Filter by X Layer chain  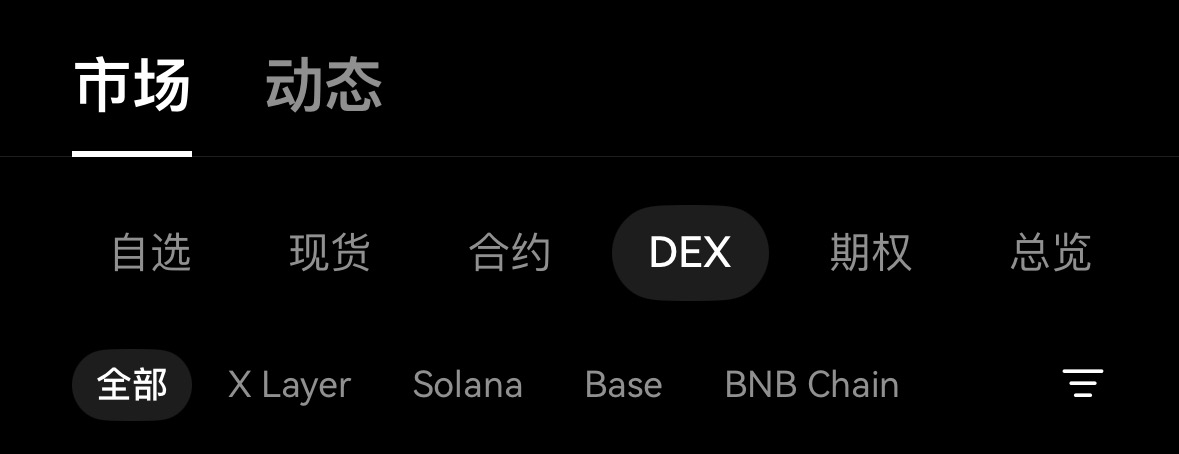289,385
